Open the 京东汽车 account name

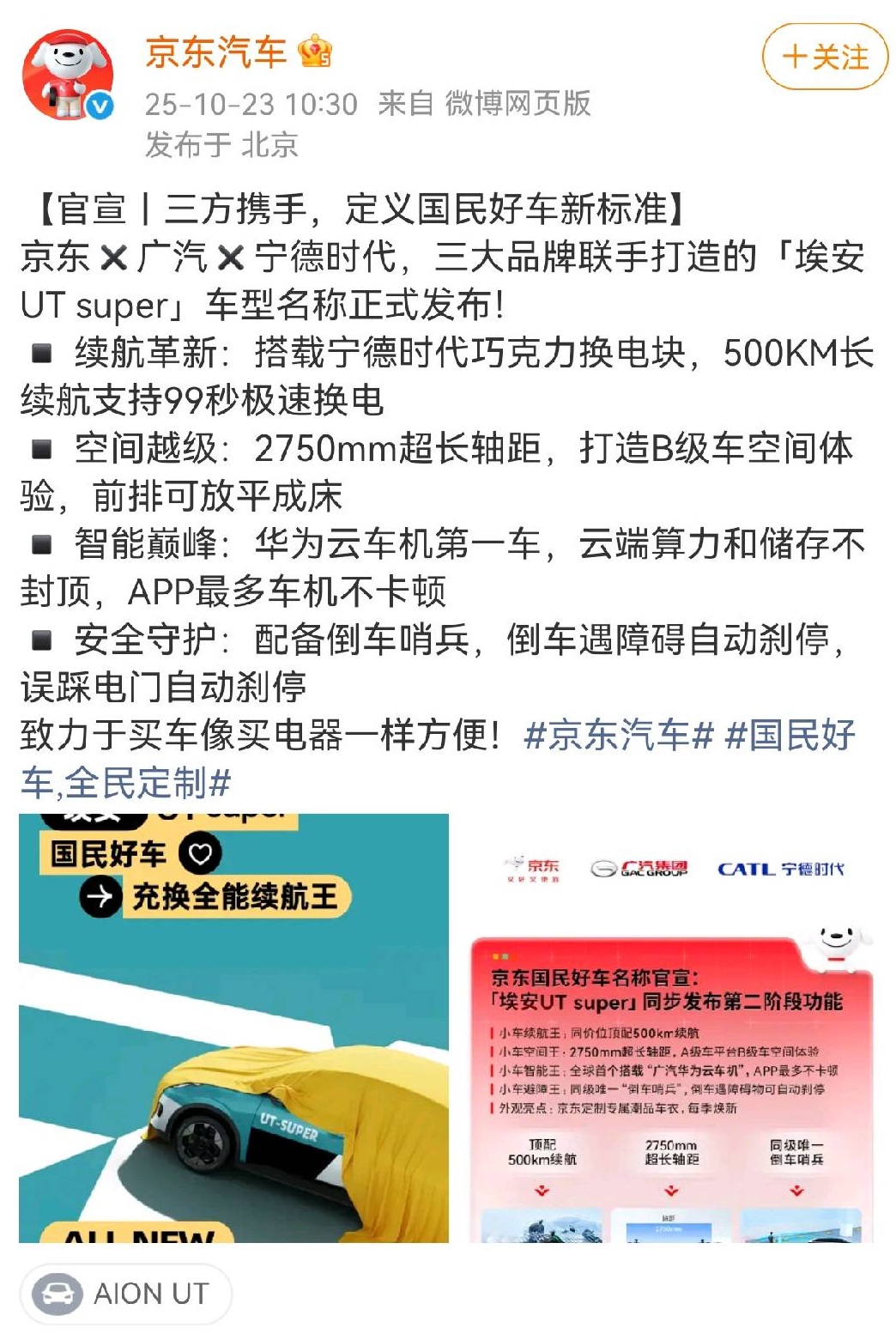215,52
